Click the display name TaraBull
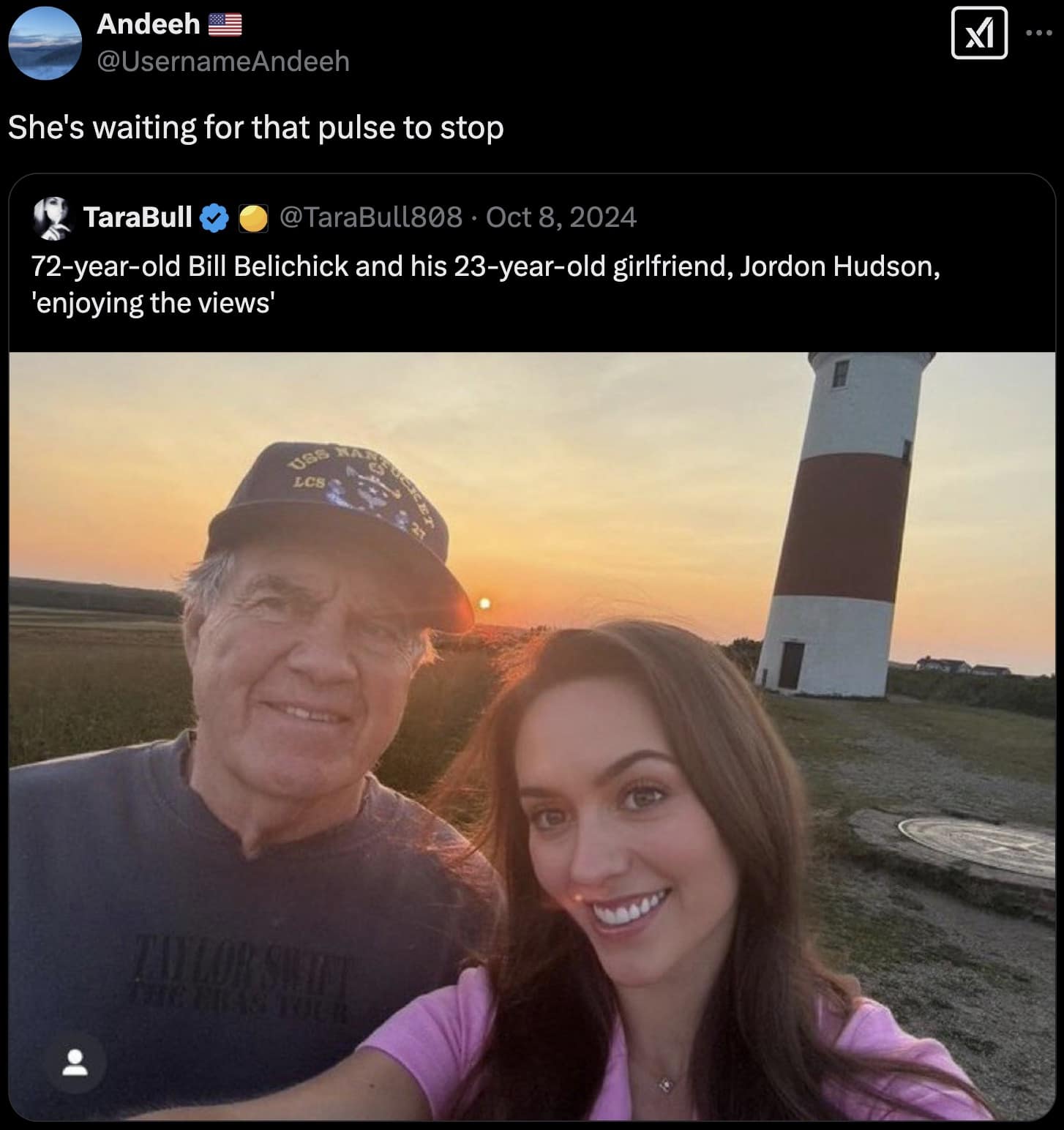The image size is (1064, 1130). click(139, 217)
